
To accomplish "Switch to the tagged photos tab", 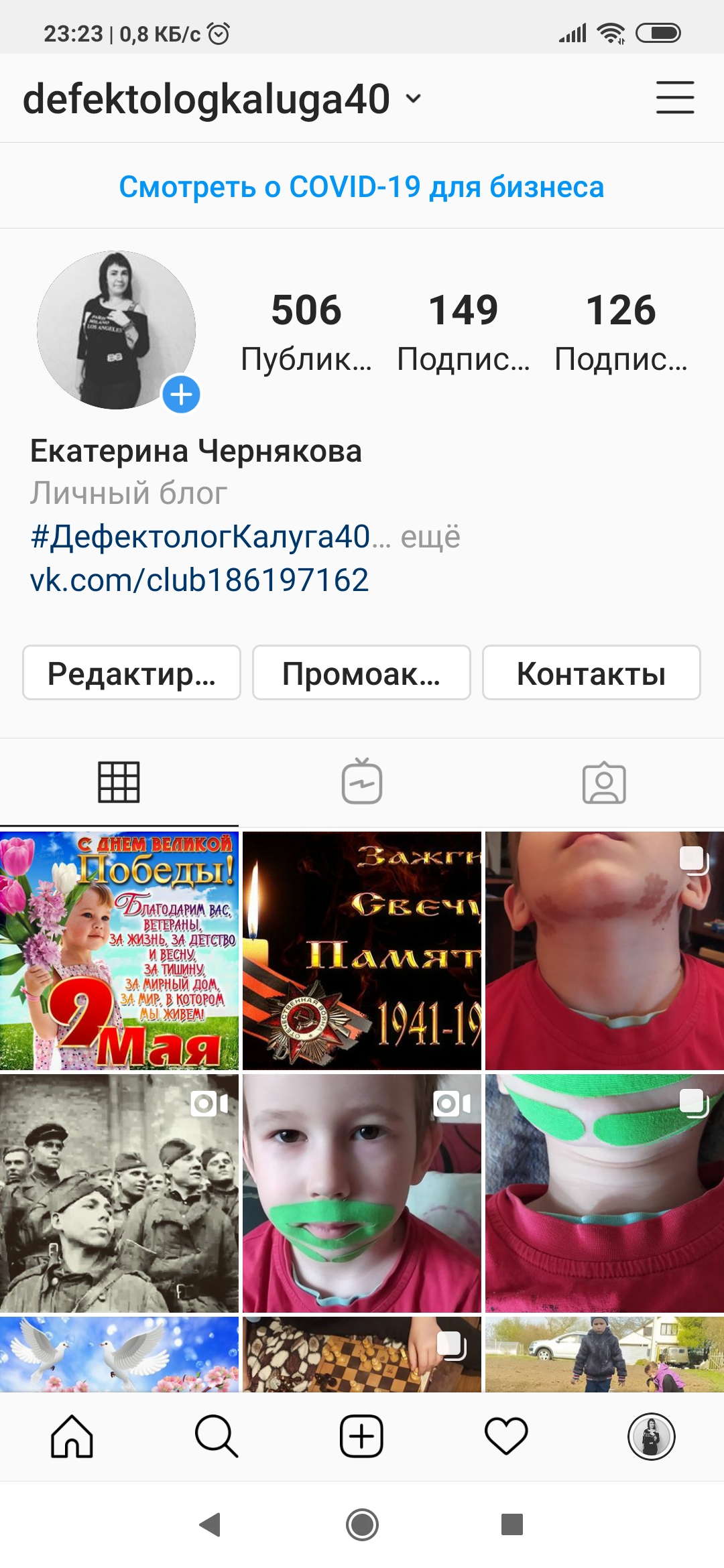I will 604,782.
